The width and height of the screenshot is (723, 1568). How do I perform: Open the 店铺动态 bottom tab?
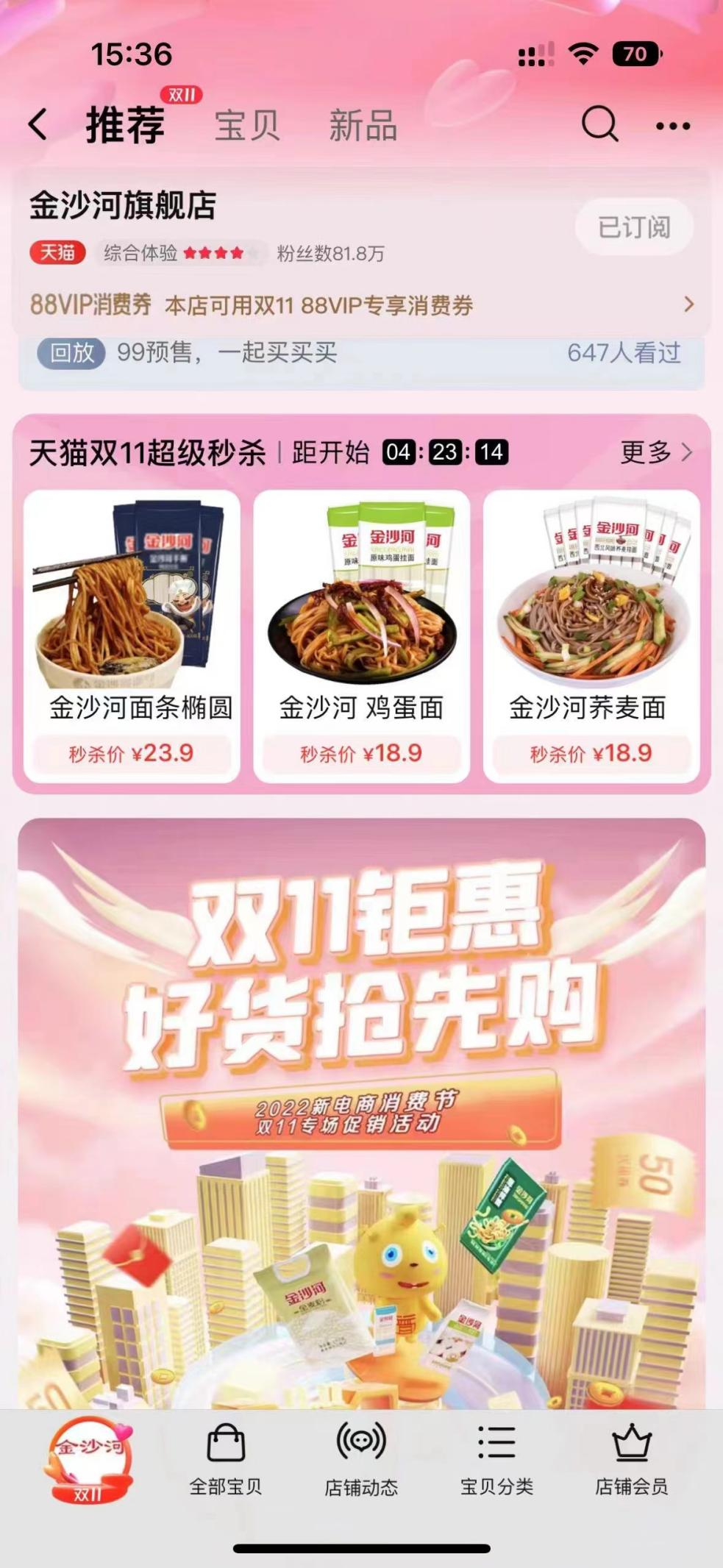(x=361, y=1459)
